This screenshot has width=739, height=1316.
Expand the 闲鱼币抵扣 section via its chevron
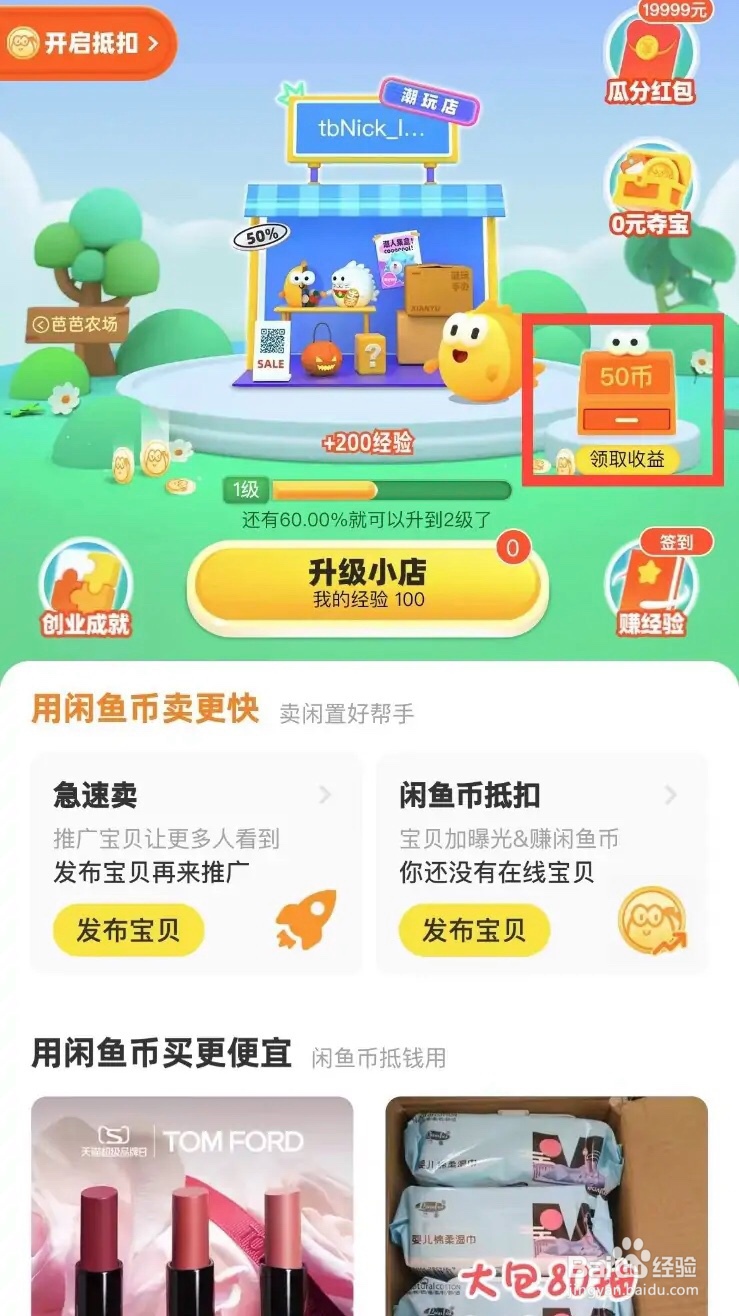coord(671,794)
